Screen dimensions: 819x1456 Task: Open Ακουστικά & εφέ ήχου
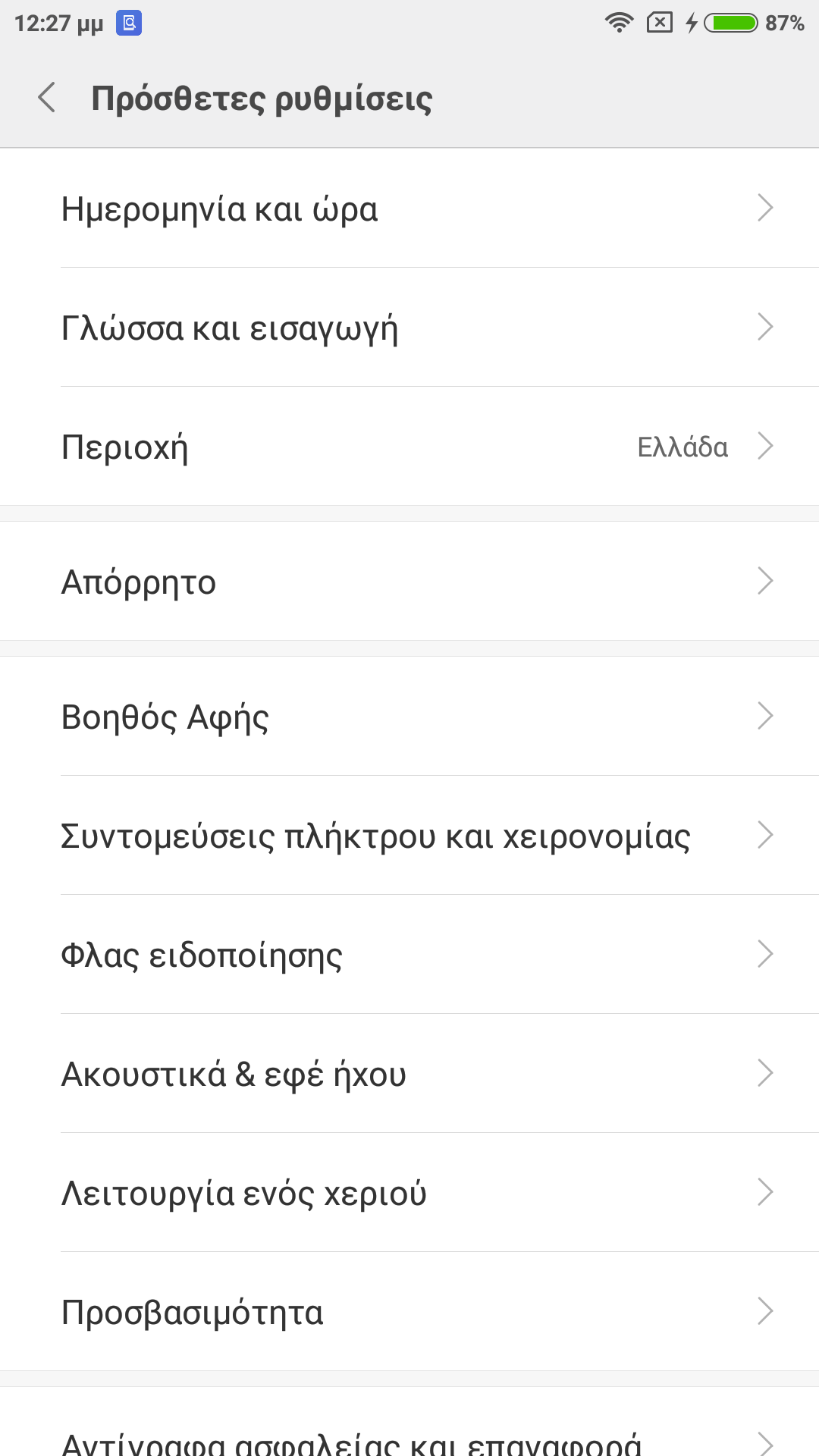point(409,1074)
